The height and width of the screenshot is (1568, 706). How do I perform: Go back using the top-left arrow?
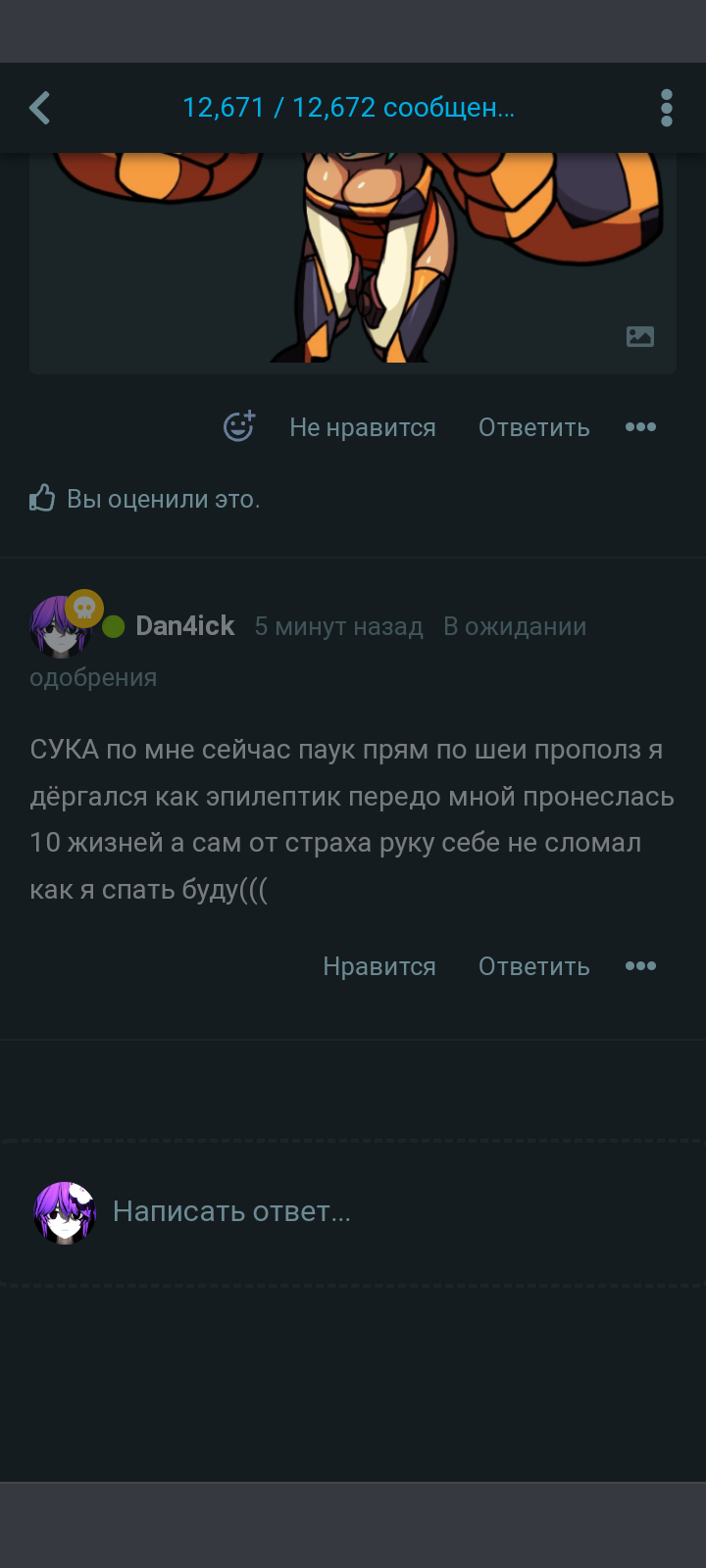point(40,108)
